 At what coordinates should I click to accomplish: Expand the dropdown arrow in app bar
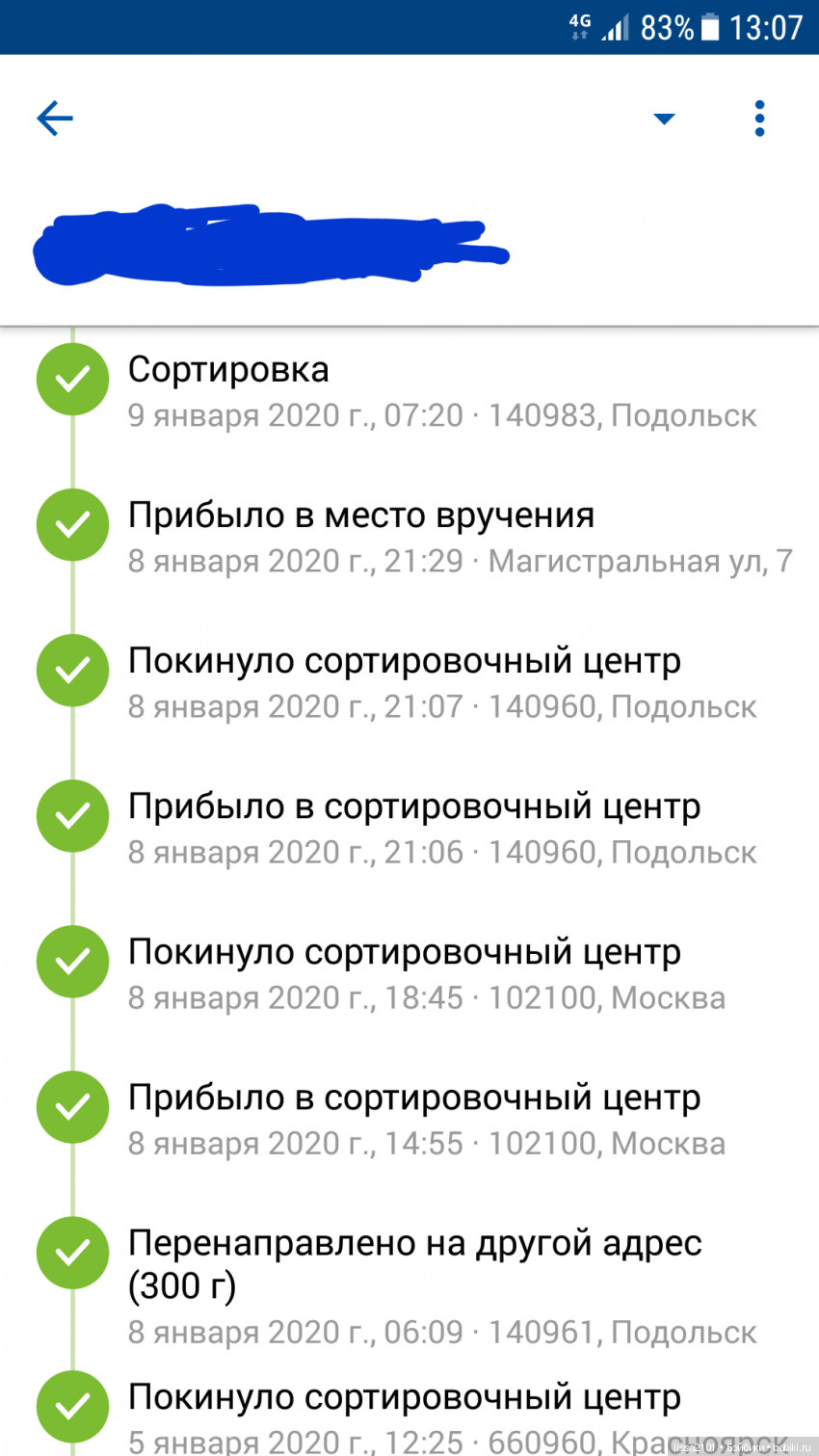(664, 119)
